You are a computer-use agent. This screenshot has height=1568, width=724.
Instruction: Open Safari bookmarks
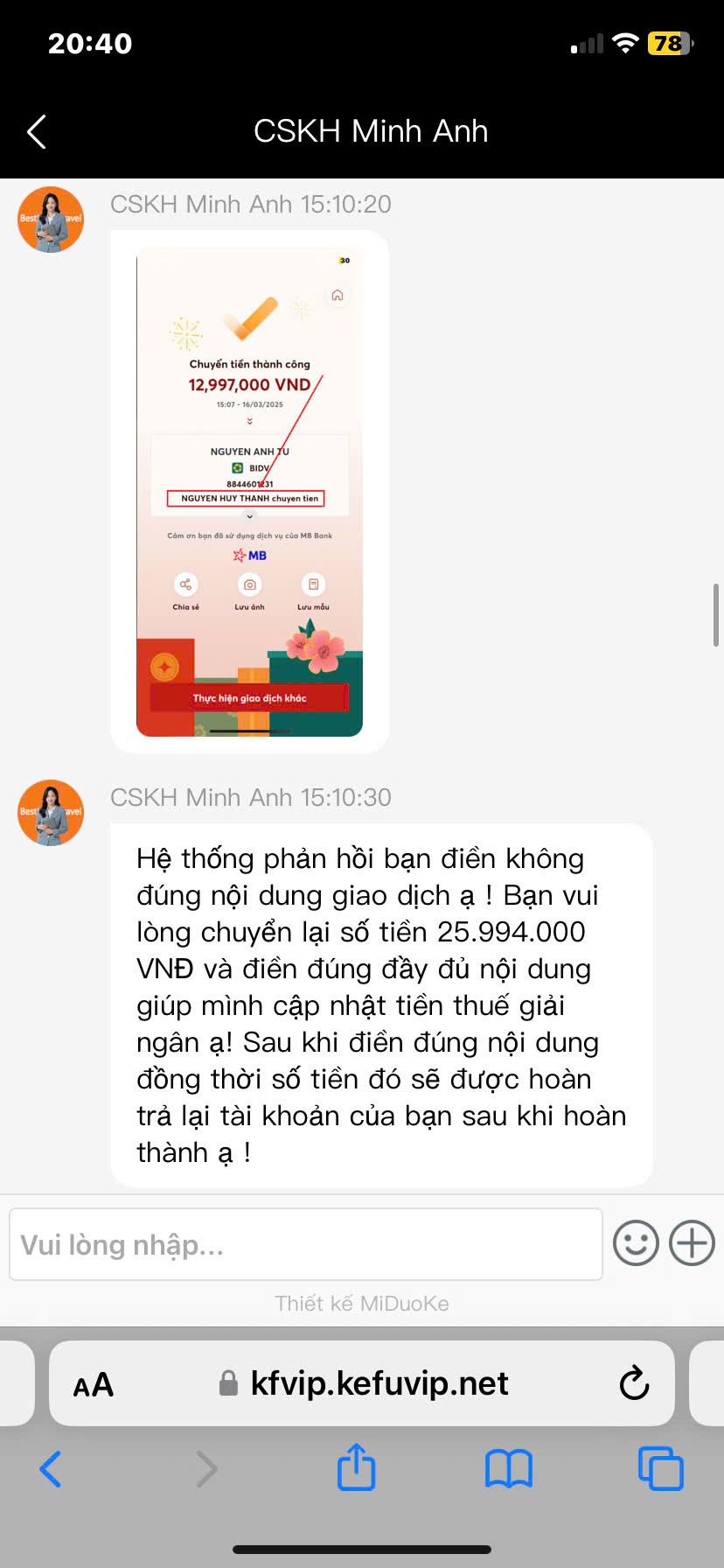point(508,1469)
